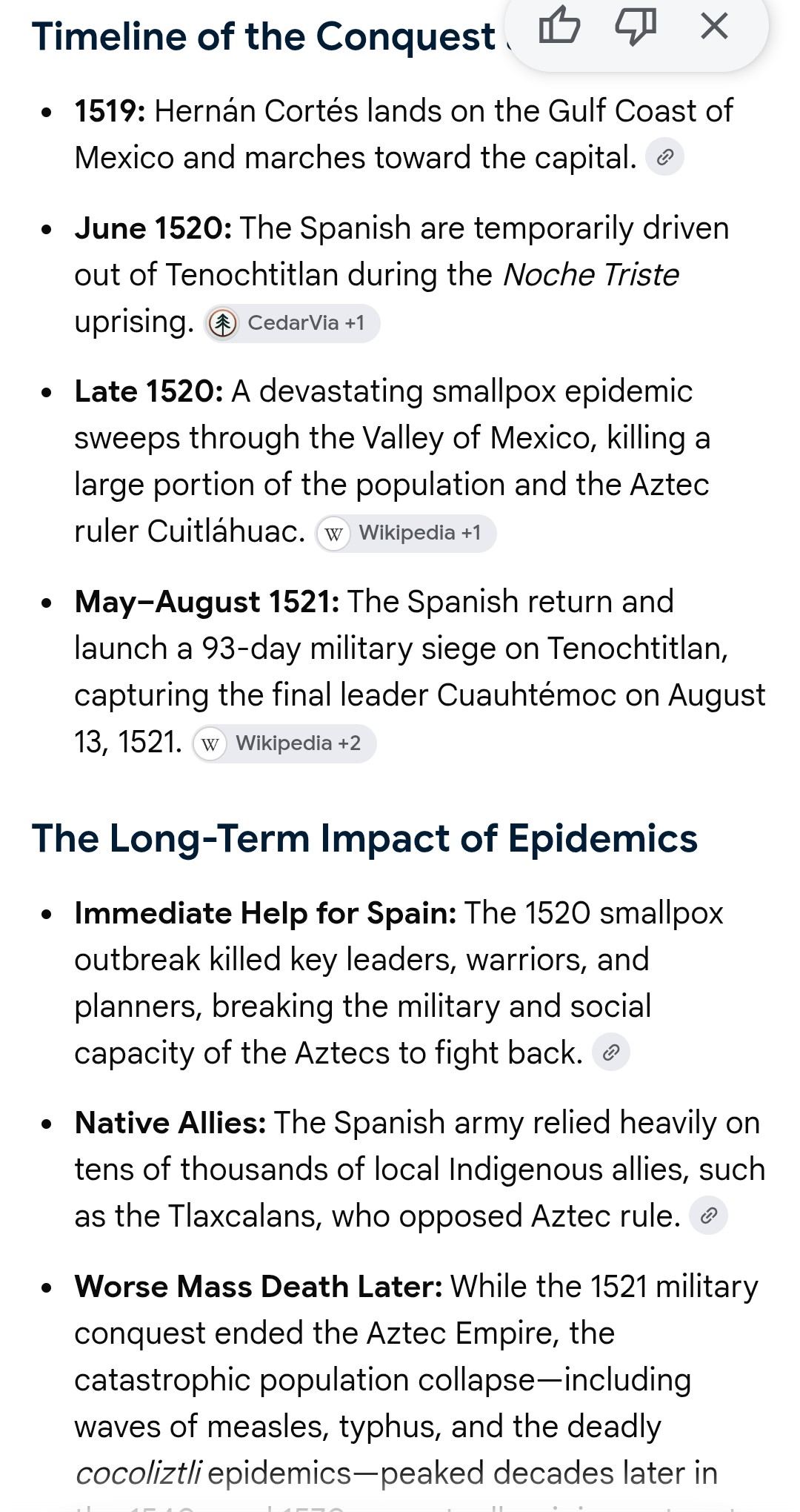Open source link after the 1519 Cortés entry
Image resolution: width=800 pixels, height=1512 pixels.
[665, 157]
